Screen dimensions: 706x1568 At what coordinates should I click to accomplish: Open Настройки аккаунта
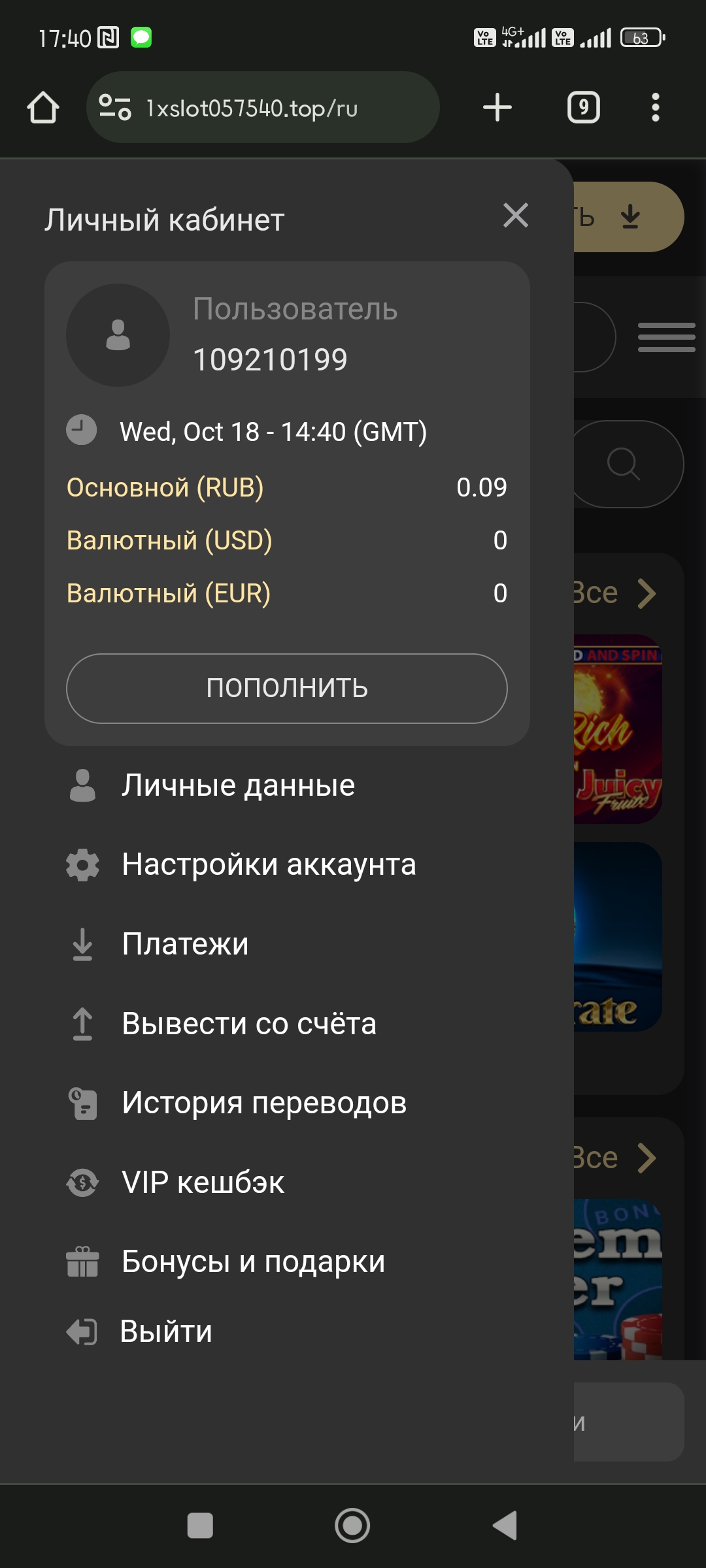click(268, 865)
